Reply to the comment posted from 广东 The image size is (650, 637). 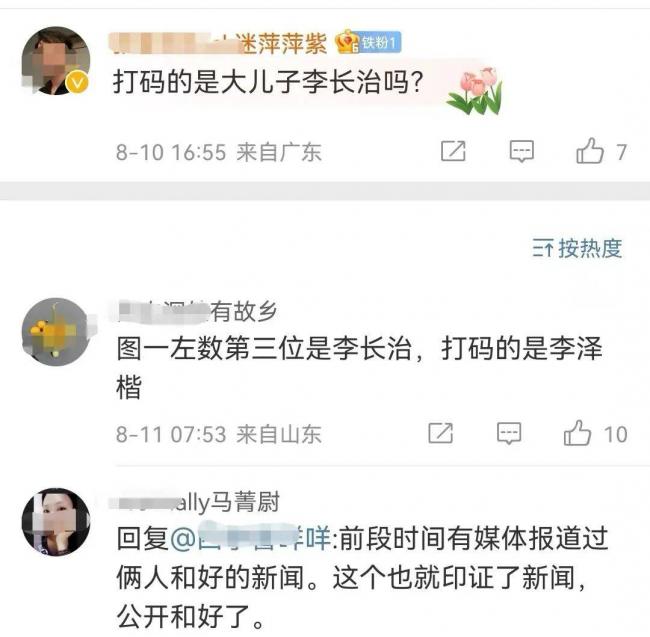tap(521, 152)
